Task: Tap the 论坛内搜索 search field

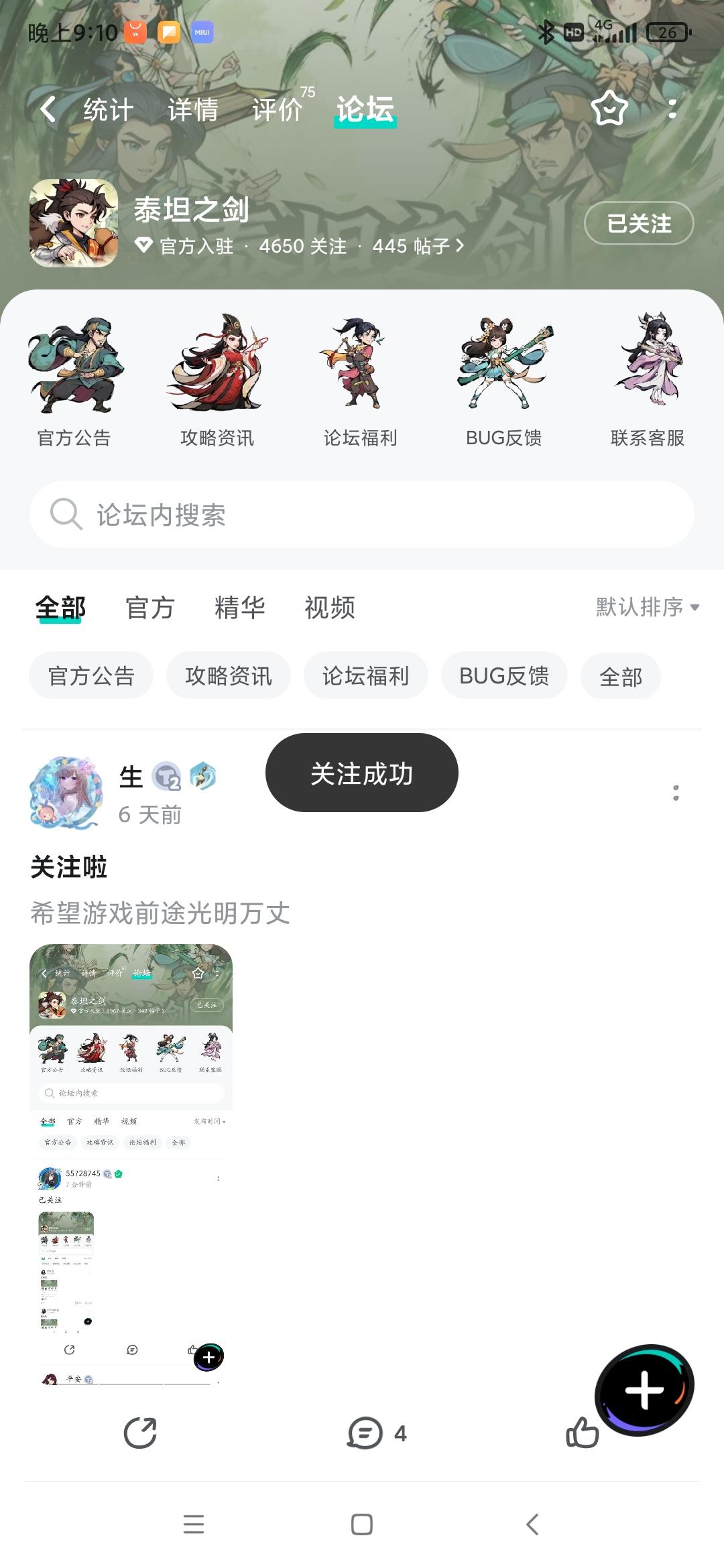Action: point(362,515)
